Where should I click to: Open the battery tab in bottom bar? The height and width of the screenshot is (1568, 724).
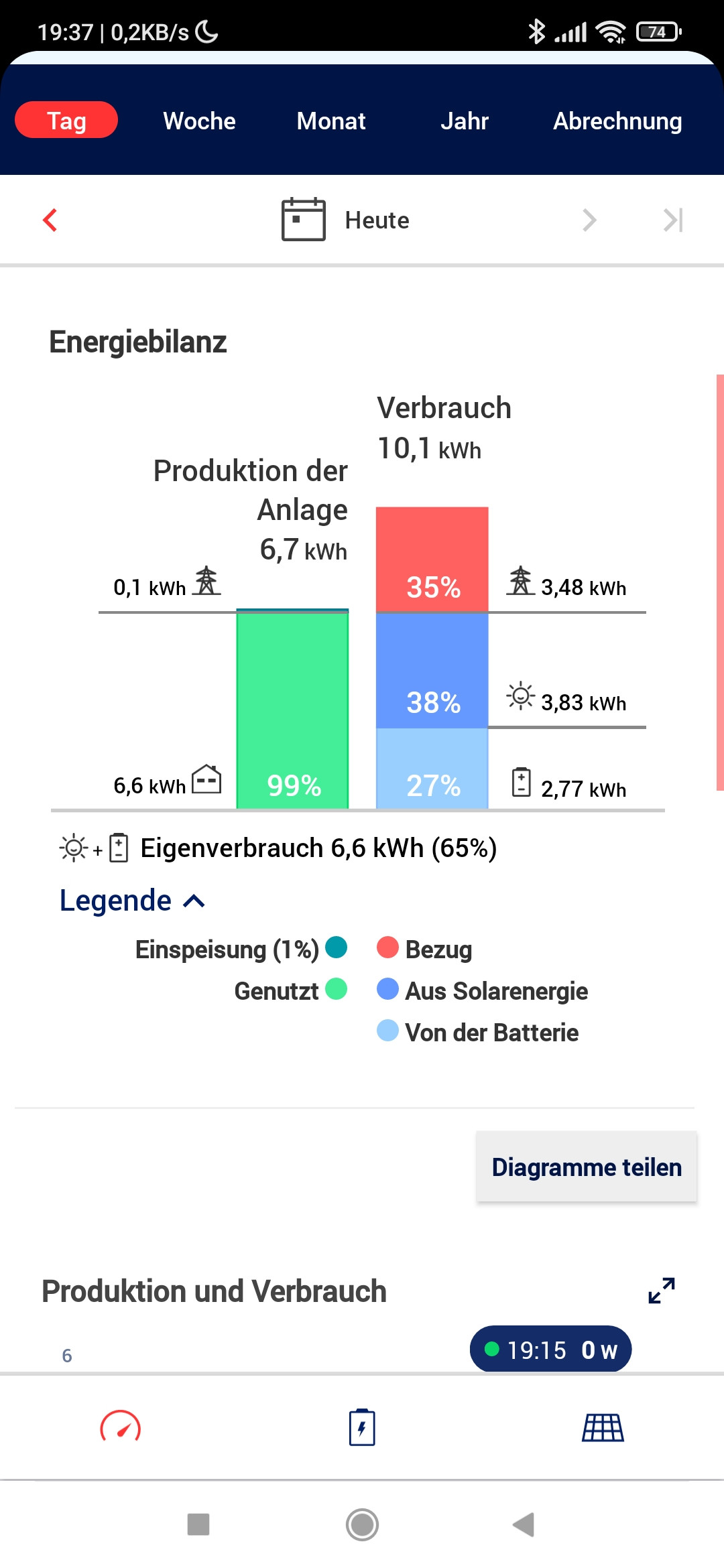click(362, 1427)
